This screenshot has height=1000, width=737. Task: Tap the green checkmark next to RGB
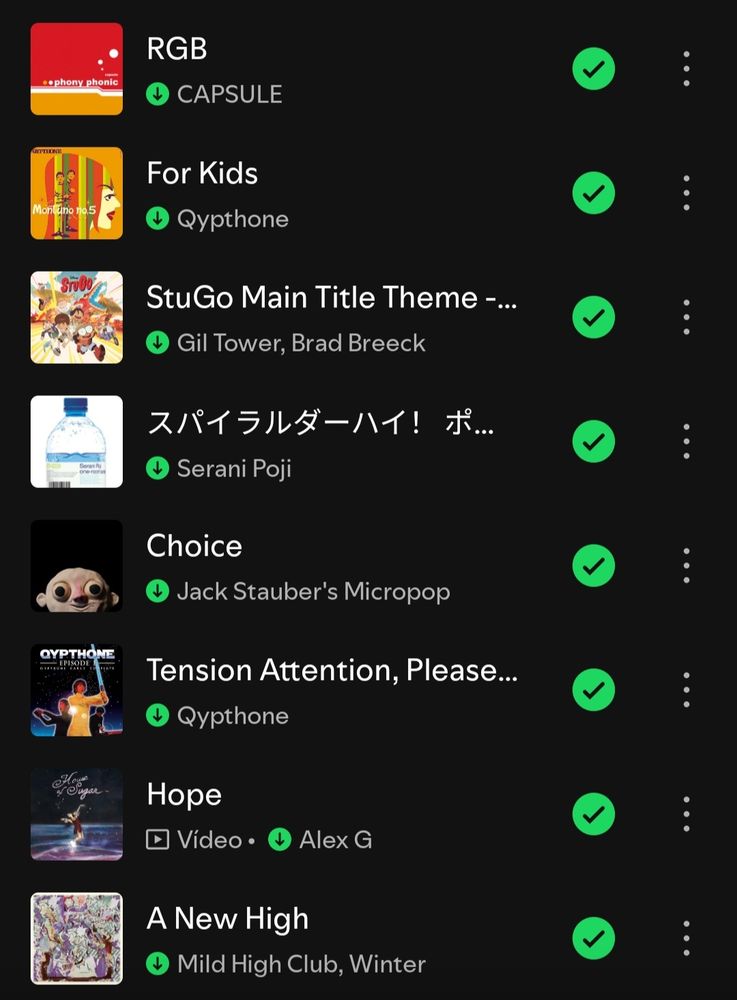click(x=593, y=69)
